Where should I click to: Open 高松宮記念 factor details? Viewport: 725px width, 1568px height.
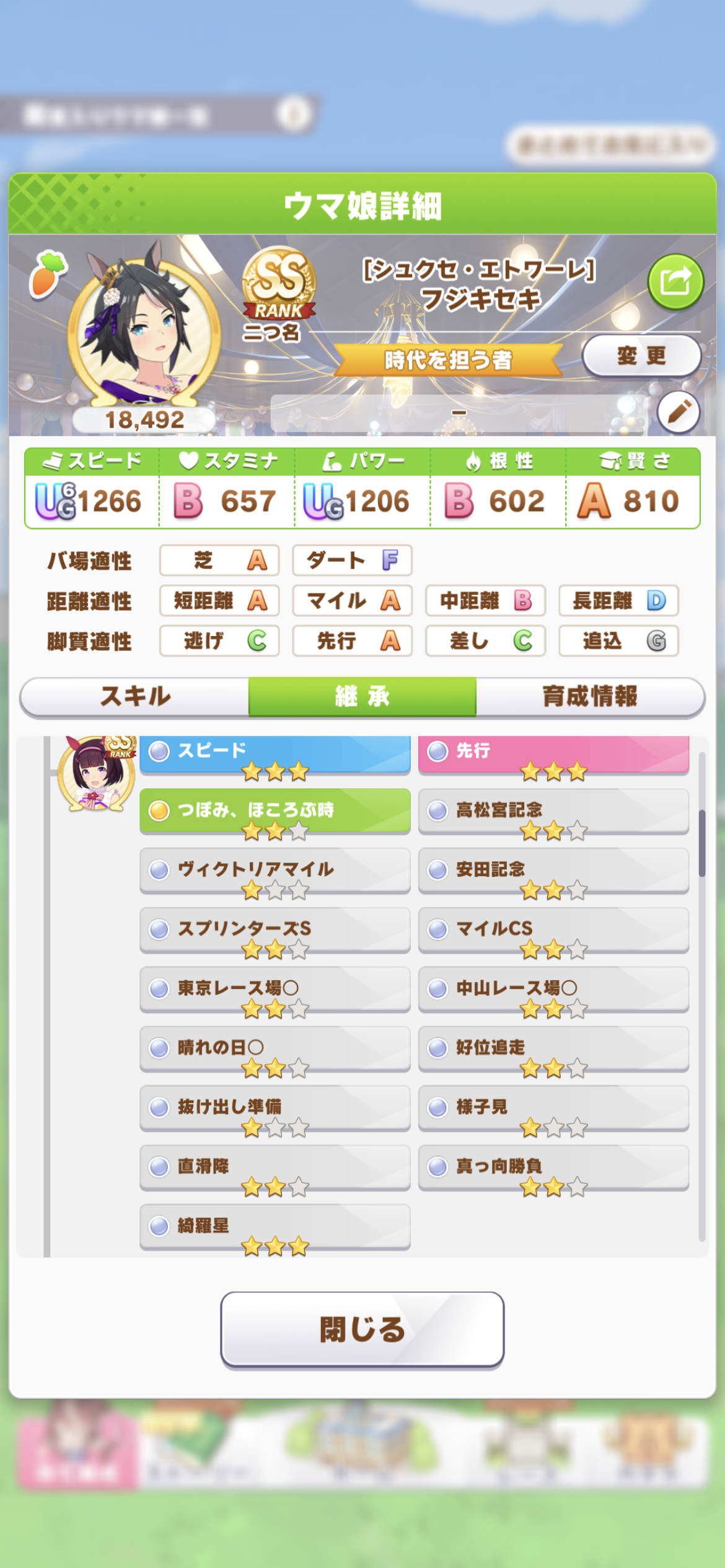tap(553, 810)
